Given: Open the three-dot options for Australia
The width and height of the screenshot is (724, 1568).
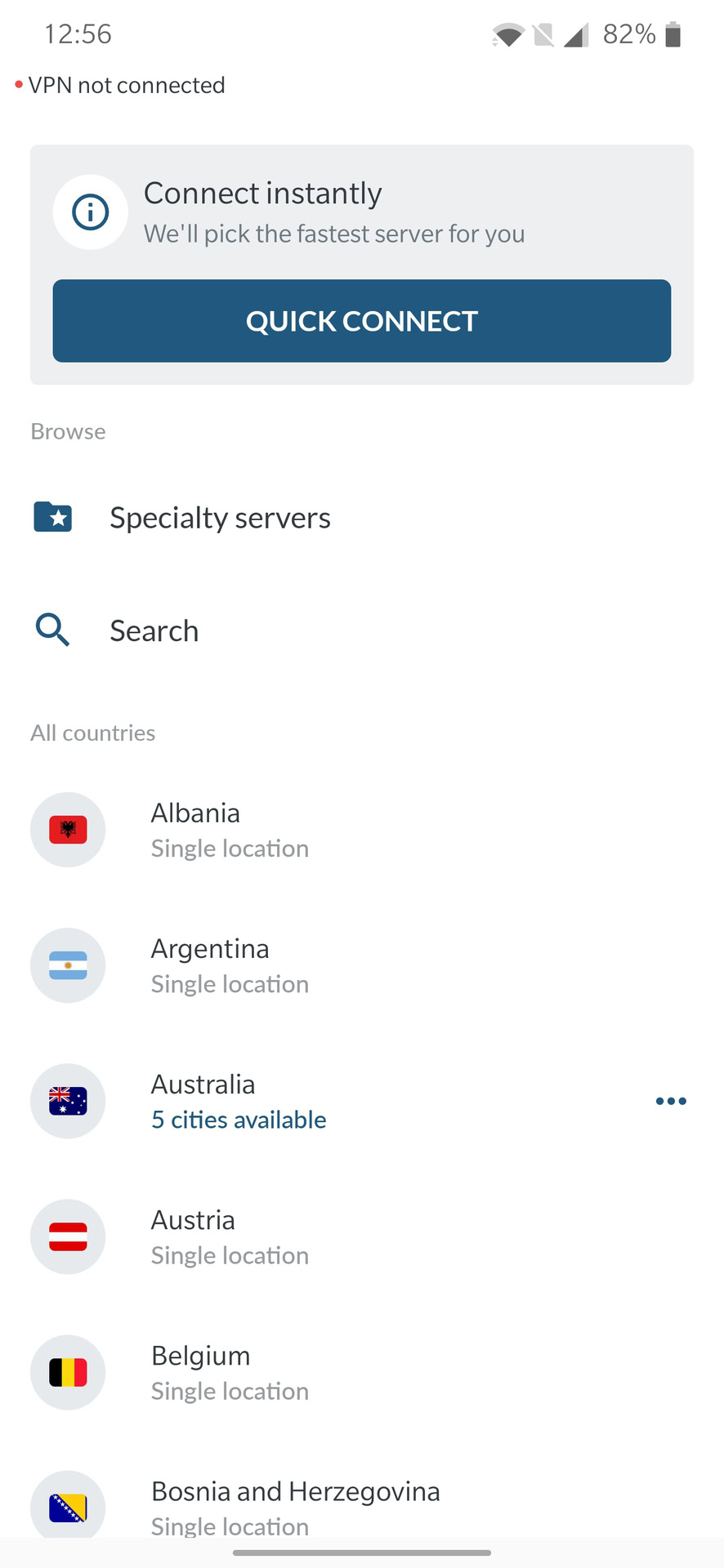Looking at the screenshot, I should click(670, 1101).
